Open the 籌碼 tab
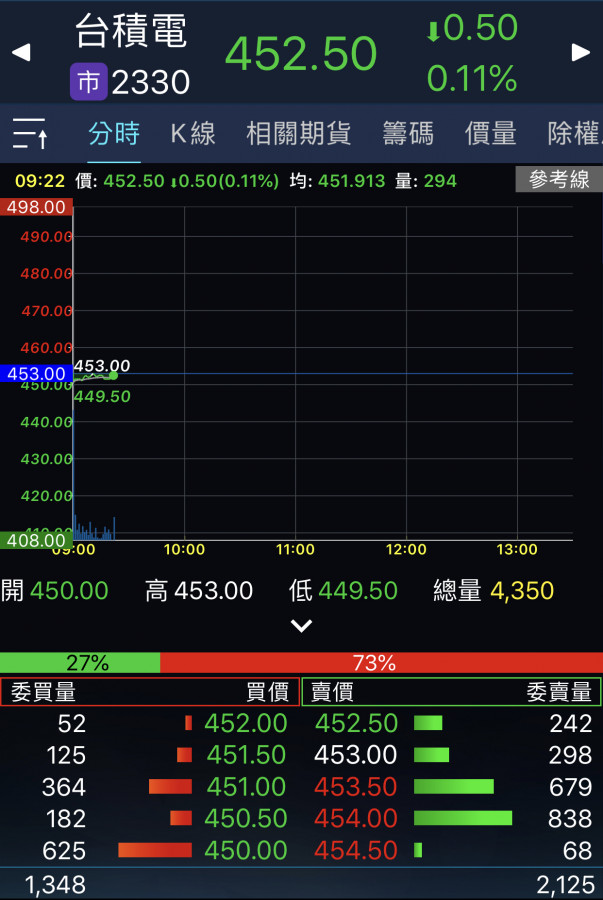This screenshot has width=603, height=900. click(x=408, y=133)
